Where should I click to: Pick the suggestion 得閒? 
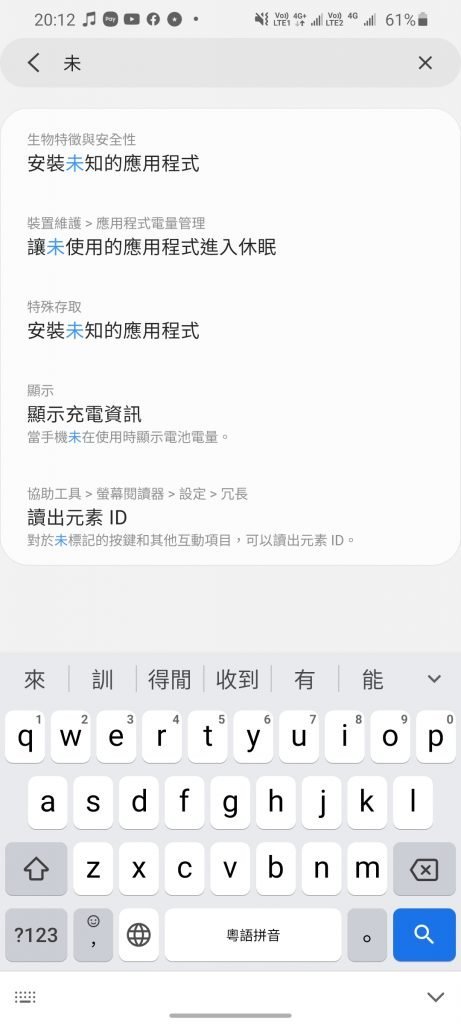tap(169, 680)
